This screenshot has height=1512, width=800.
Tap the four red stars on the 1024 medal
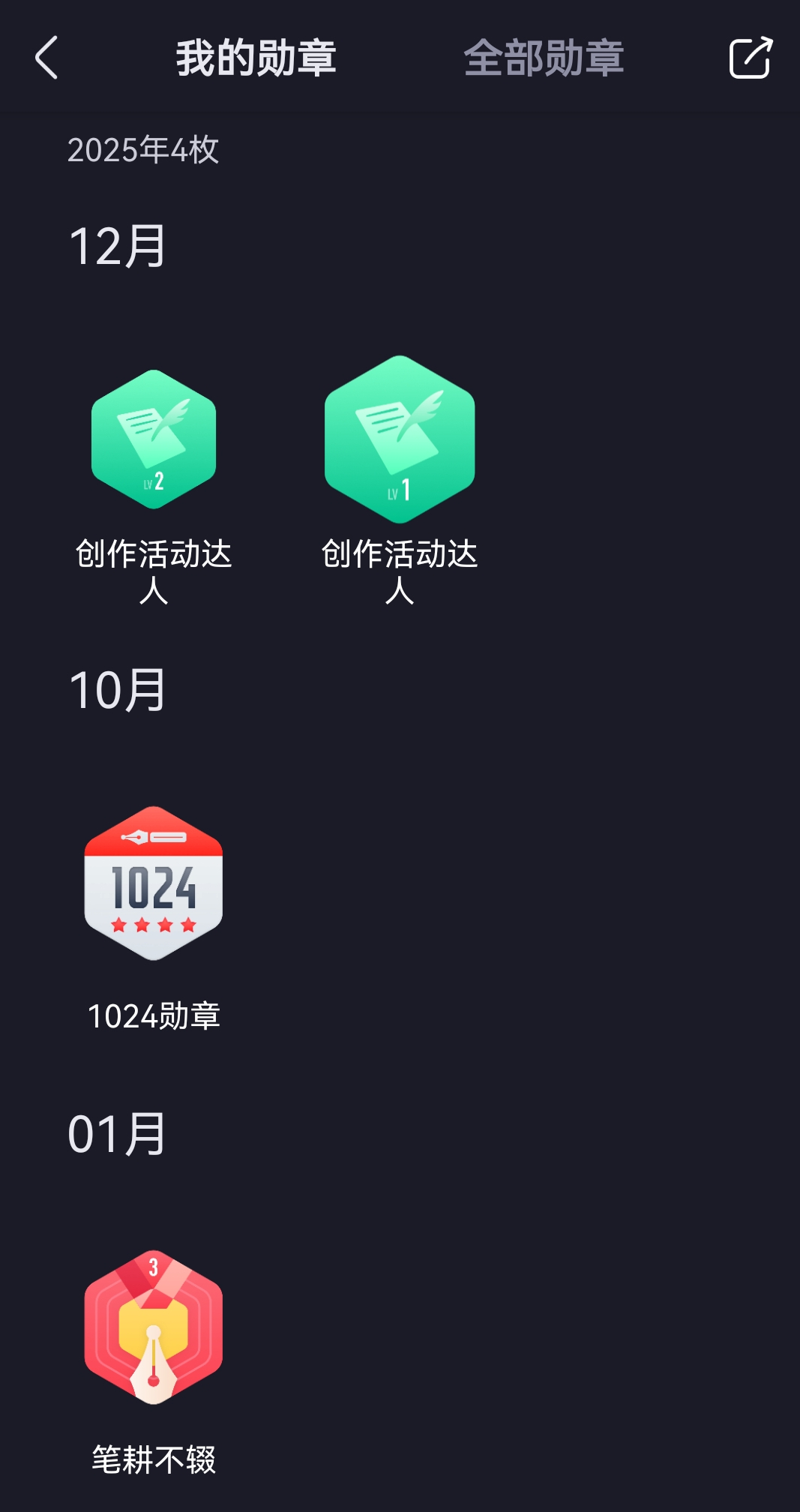tap(154, 922)
